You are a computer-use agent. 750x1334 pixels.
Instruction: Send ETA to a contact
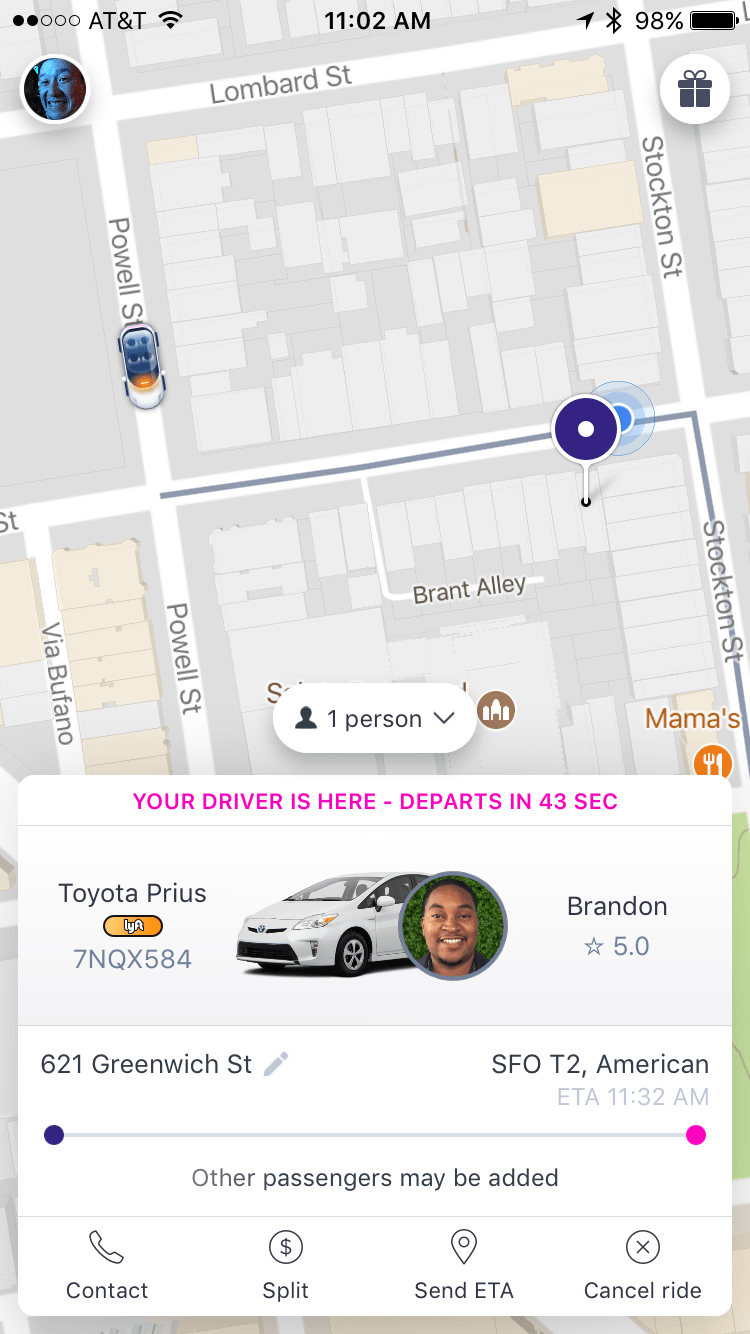coord(464,1265)
